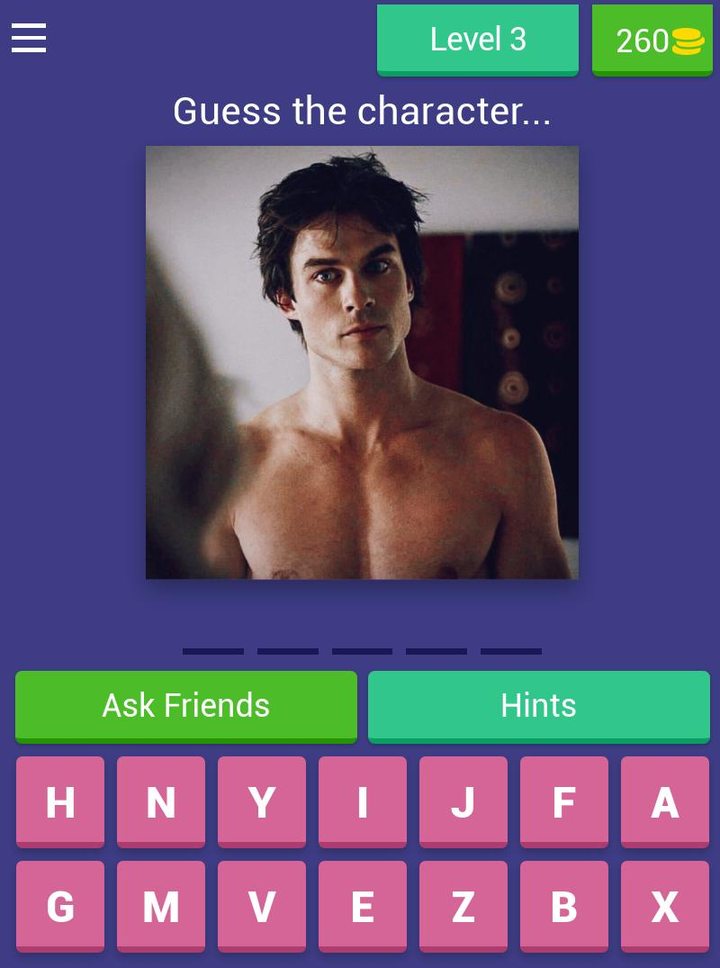Click the Level 3 indicator
Viewport: 720px width, 968px height.
477,40
